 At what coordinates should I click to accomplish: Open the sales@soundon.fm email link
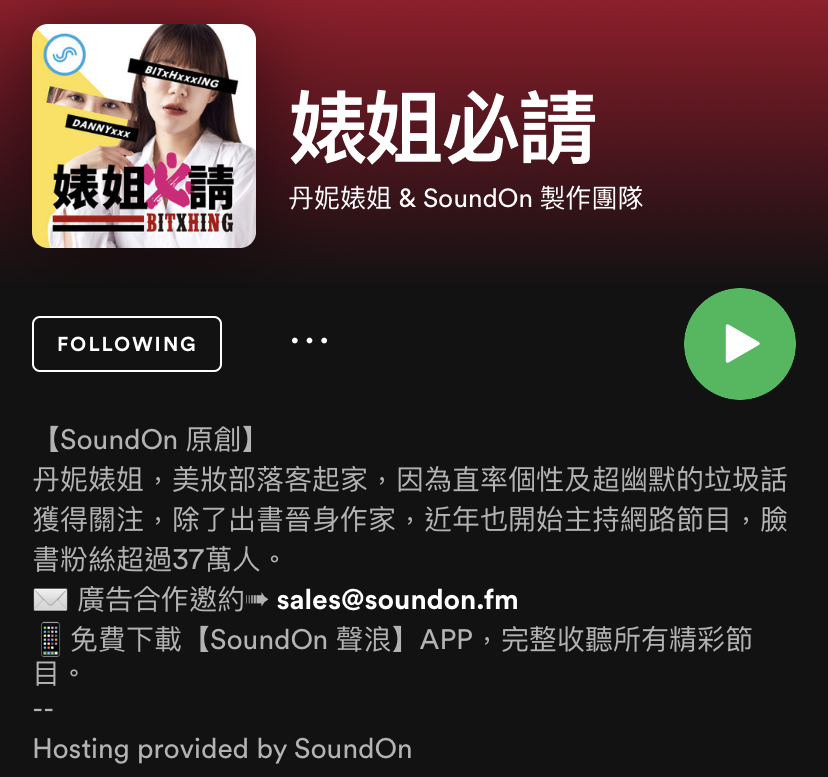[x=397, y=600]
